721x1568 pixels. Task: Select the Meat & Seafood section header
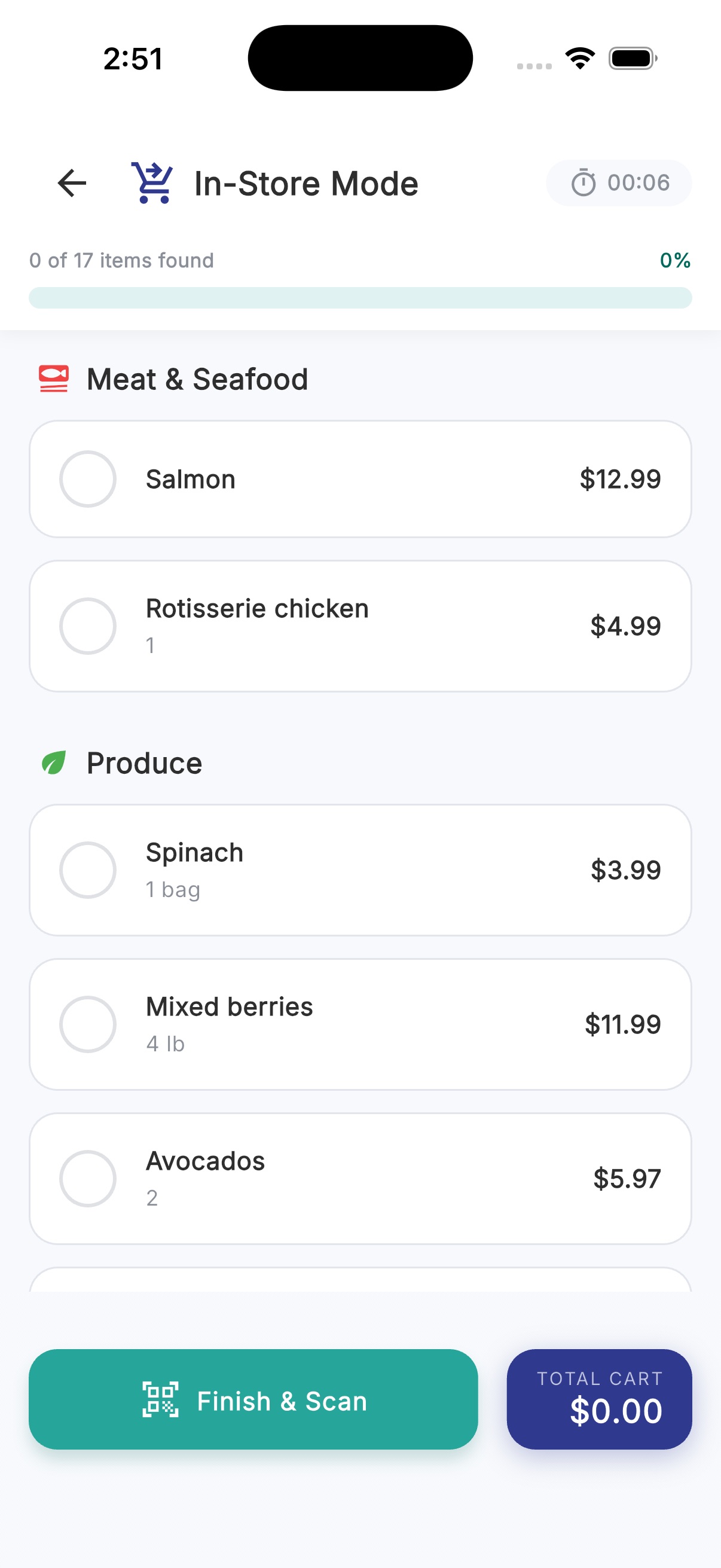(x=197, y=378)
